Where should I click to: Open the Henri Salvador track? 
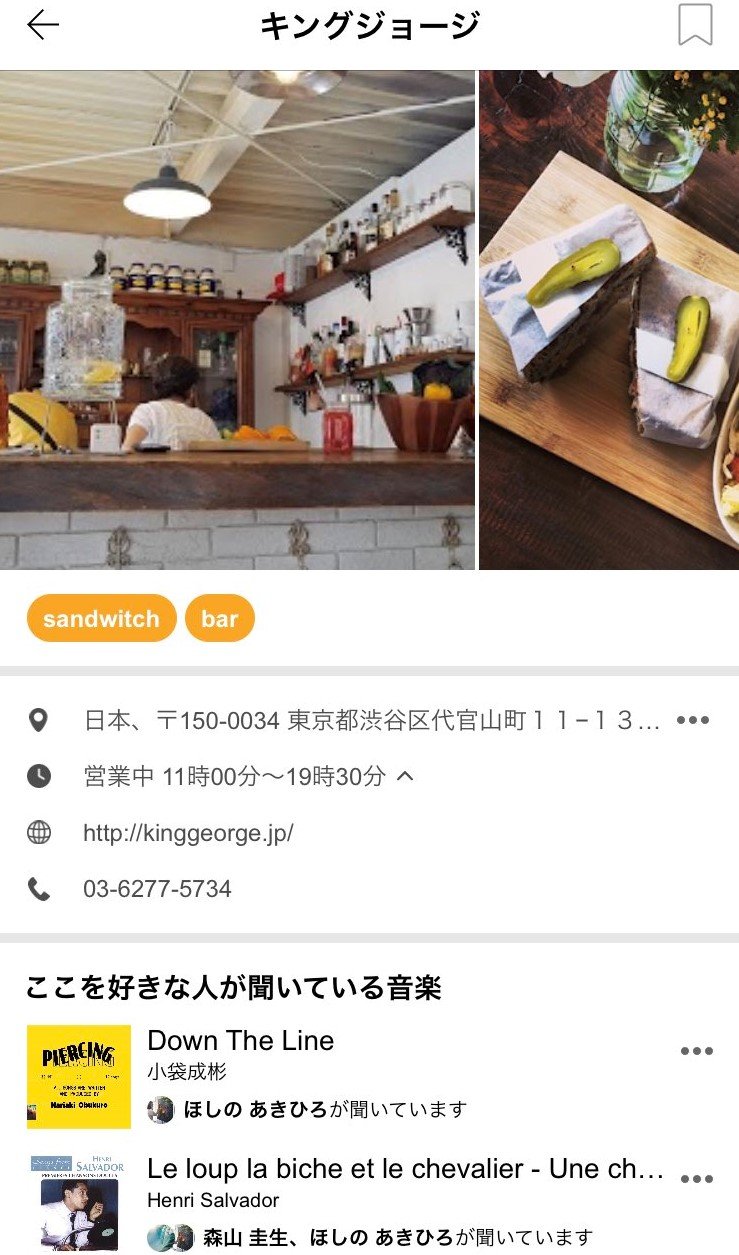click(405, 1169)
